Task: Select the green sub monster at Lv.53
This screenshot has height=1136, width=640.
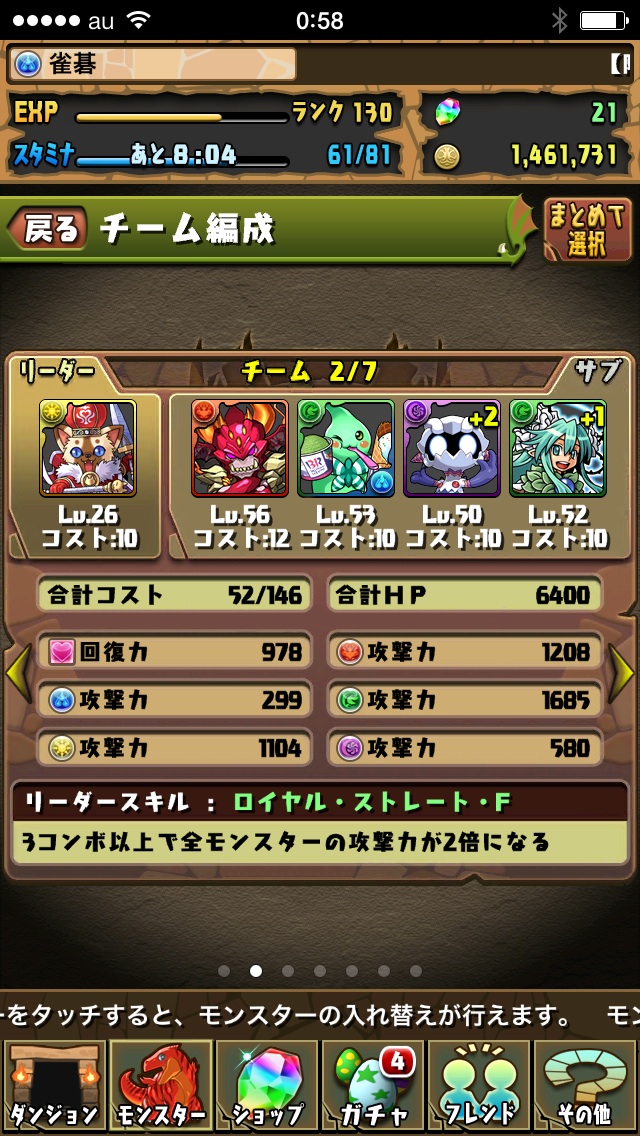Action: coord(346,448)
